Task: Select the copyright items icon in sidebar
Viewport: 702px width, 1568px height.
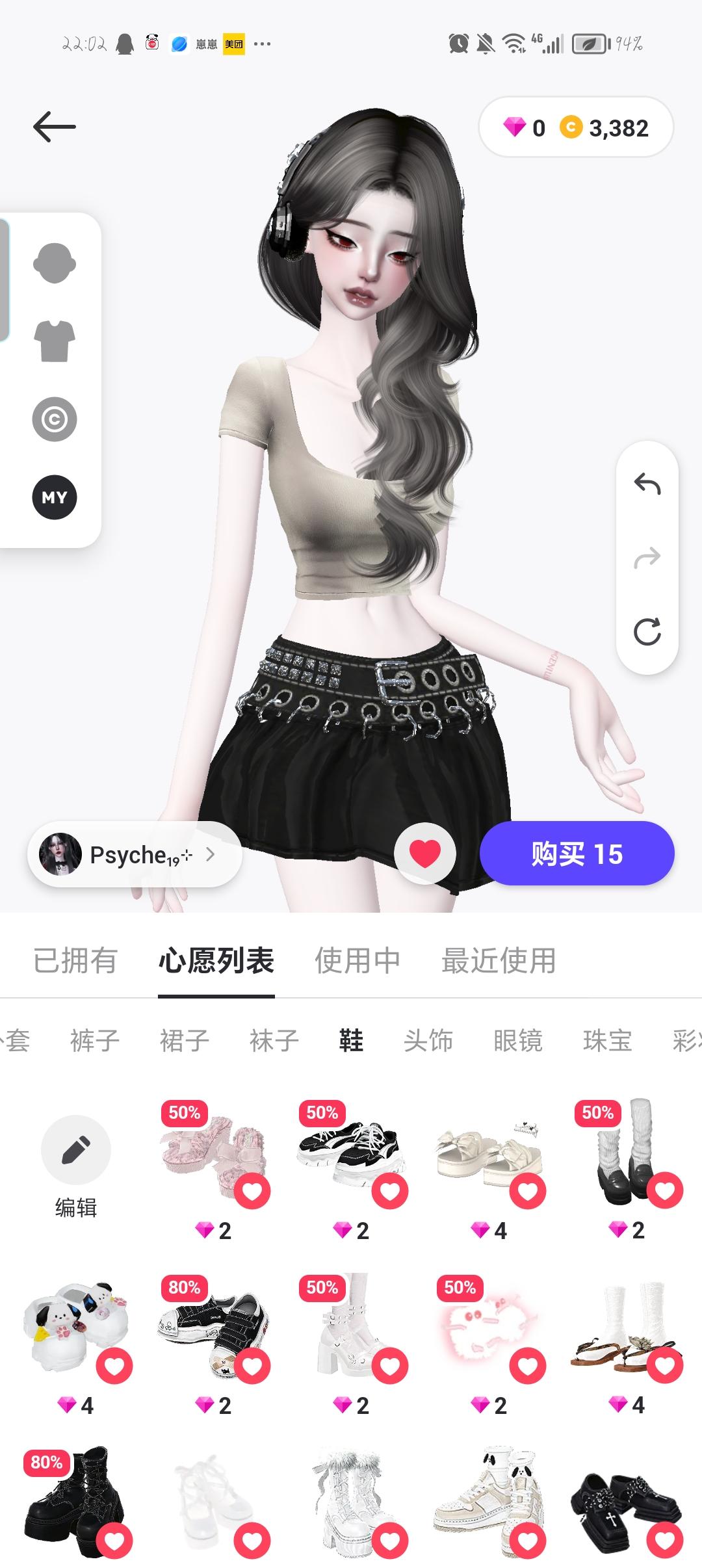Action: pos(55,419)
